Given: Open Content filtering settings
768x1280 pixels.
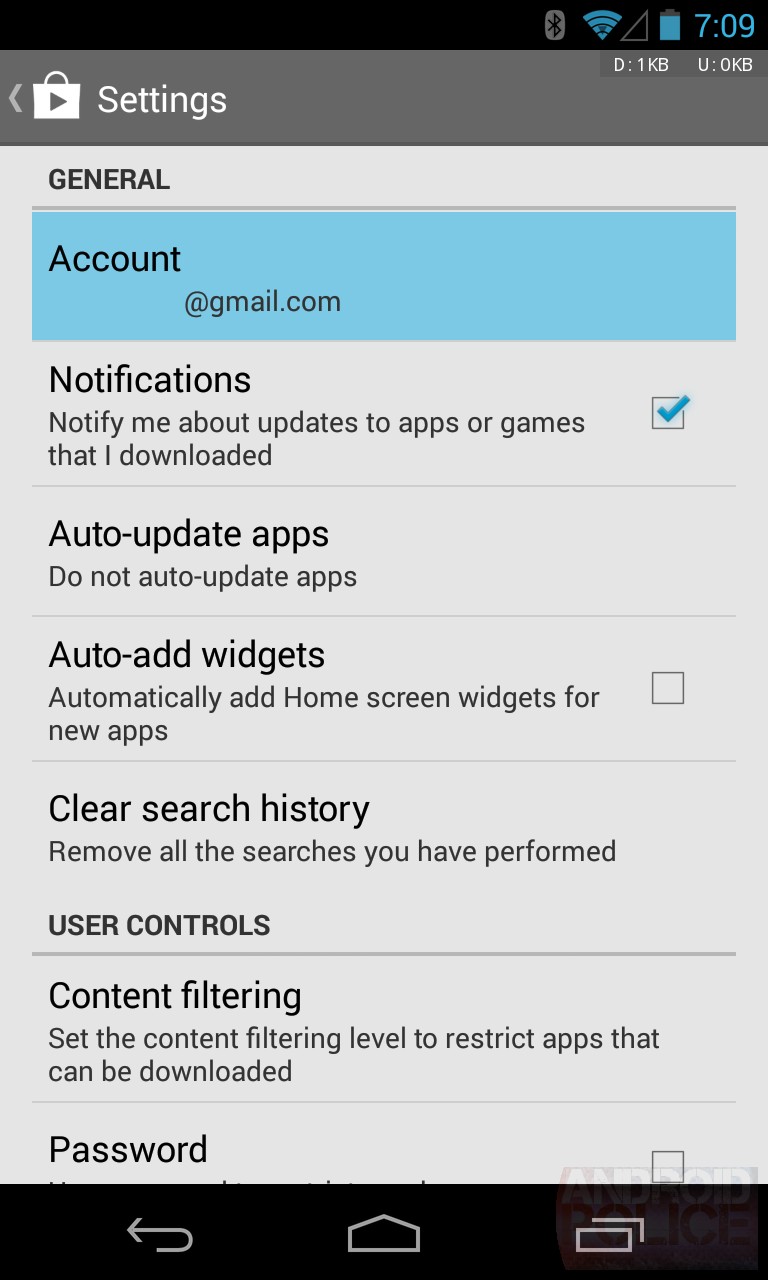Looking at the screenshot, I should [384, 1030].
